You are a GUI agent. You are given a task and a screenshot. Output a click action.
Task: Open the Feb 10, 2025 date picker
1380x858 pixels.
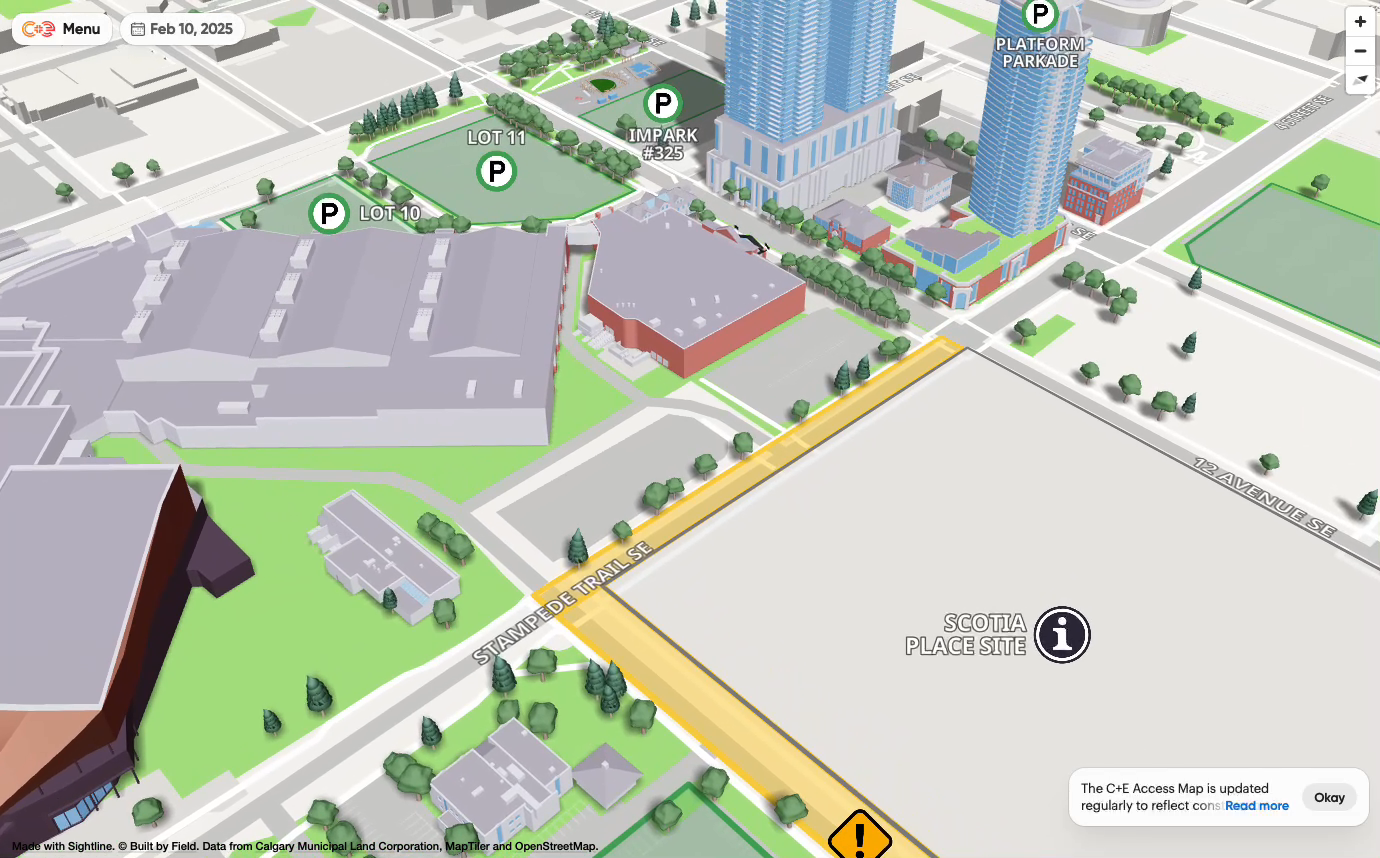pyautogui.click(x=181, y=29)
